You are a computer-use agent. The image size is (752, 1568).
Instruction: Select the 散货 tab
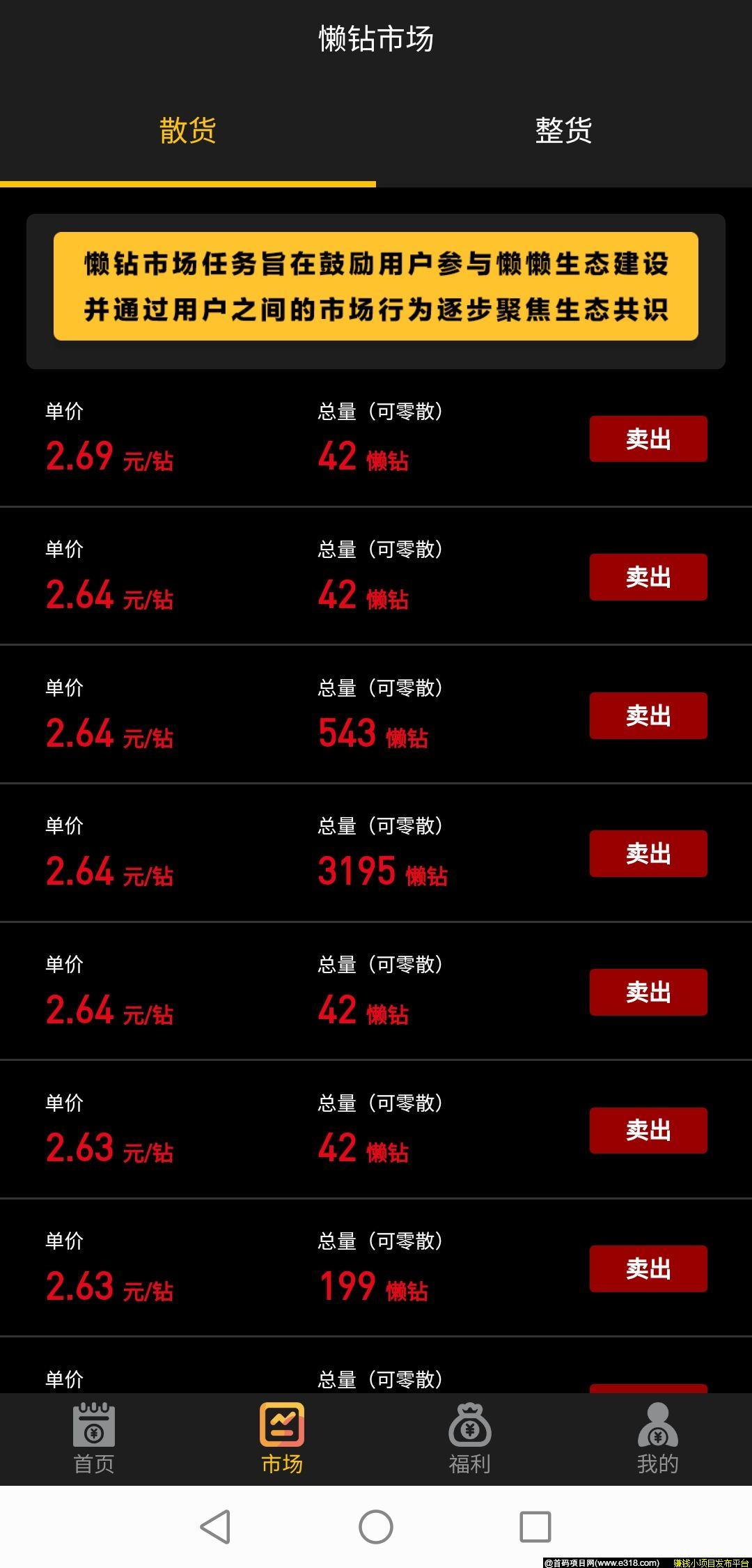pyautogui.click(x=188, y=132)
